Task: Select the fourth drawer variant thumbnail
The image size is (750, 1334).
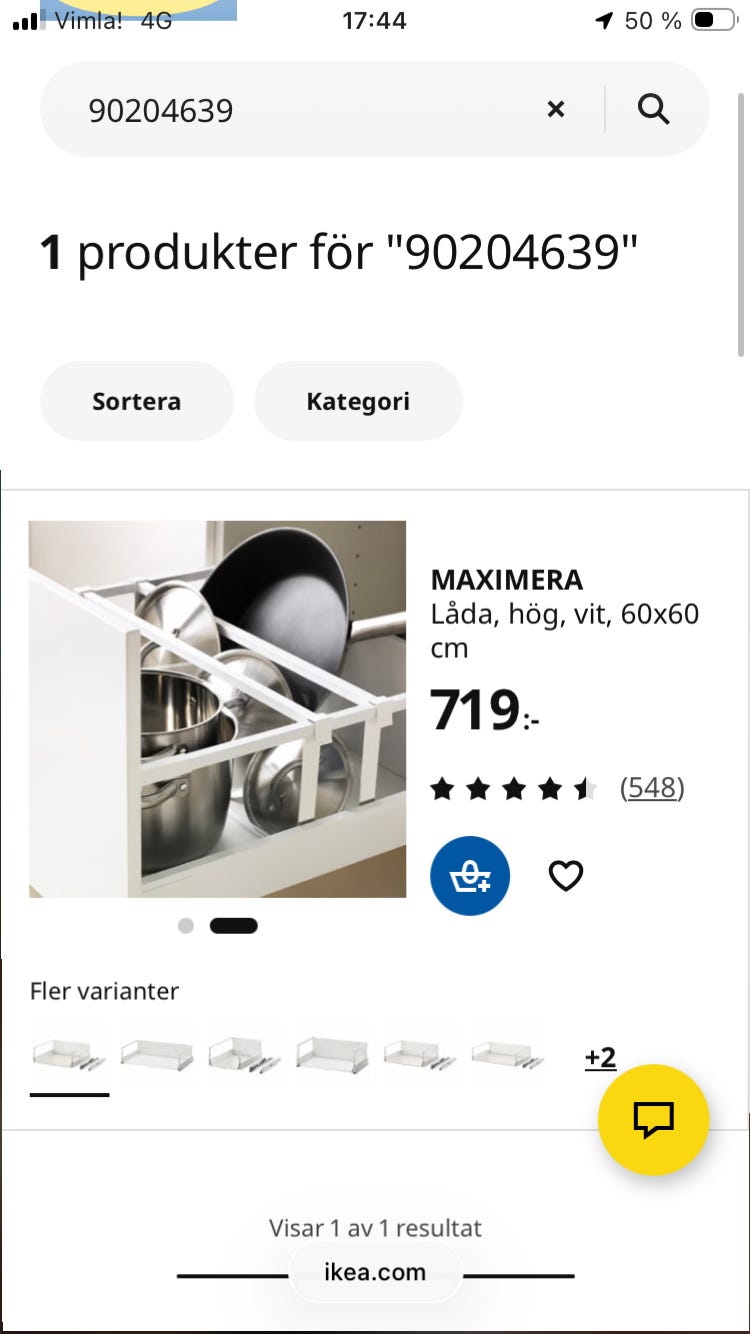Action: pos(332,1055)
